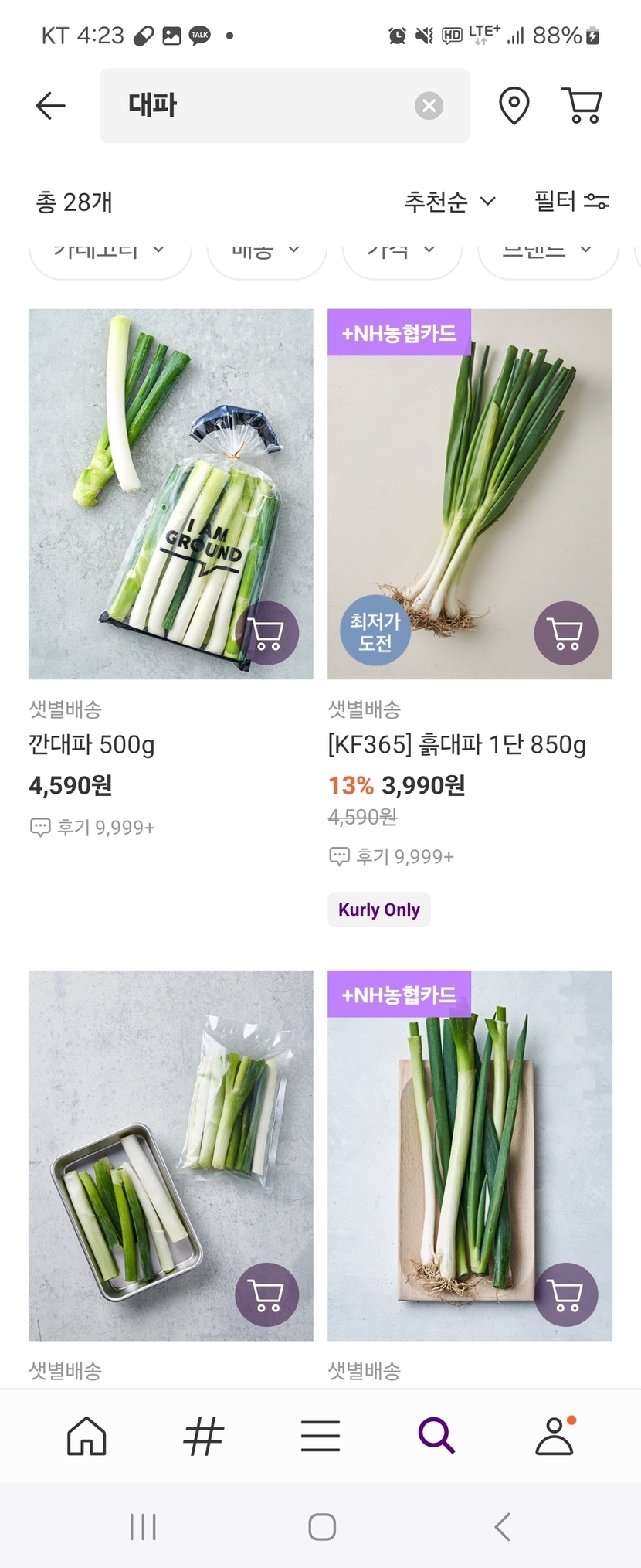Go to the home tab
Viewport: 641px width, 1568px height.
86,1436
